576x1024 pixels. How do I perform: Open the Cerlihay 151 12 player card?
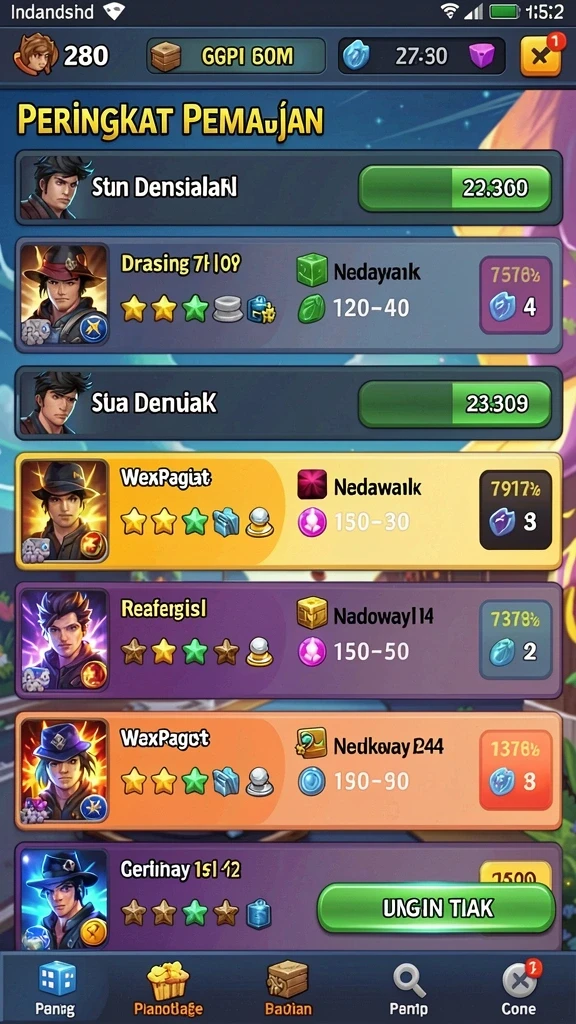[288, 896]
